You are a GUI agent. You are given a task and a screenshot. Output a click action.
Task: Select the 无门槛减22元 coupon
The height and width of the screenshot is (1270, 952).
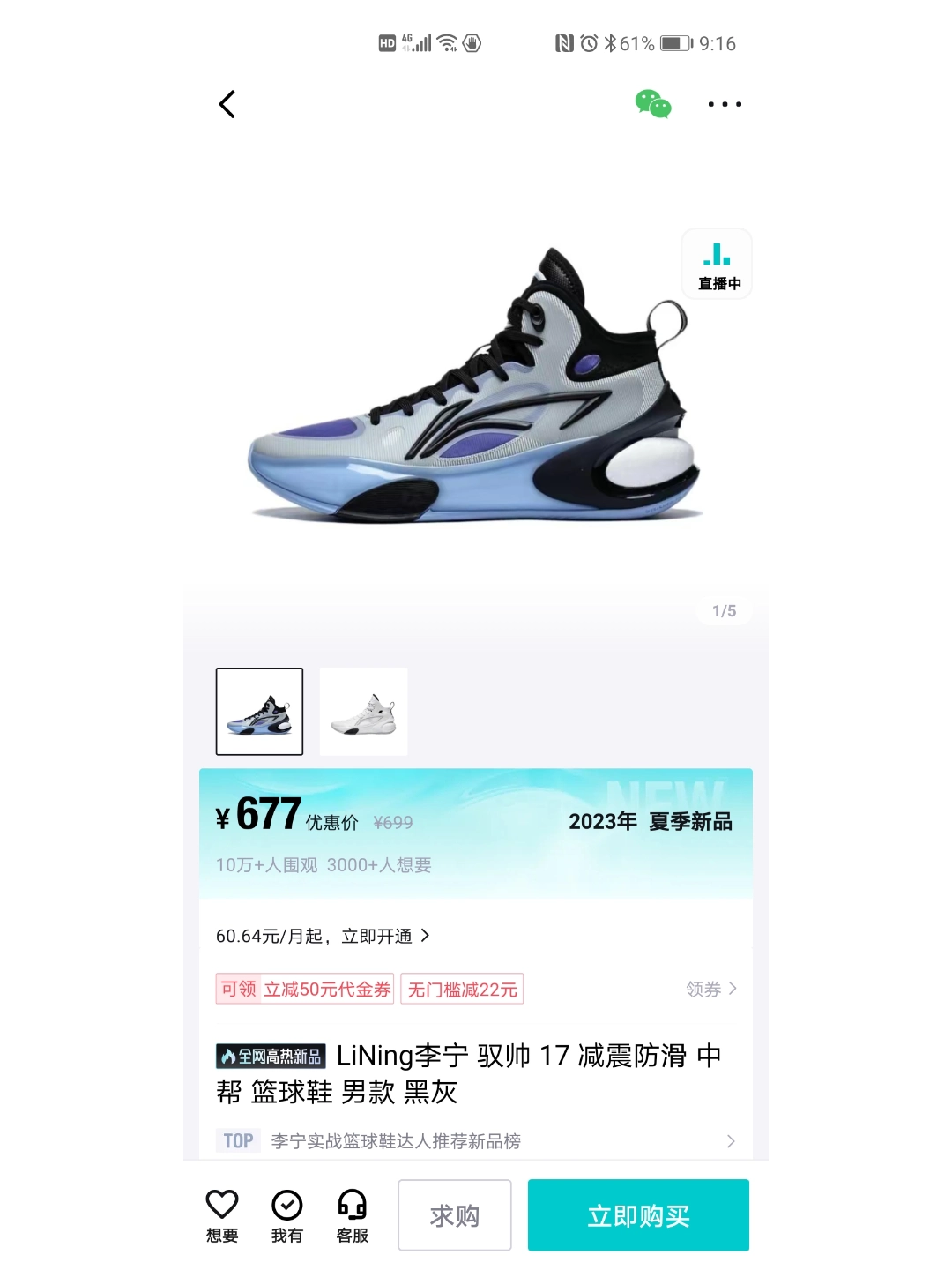[461, 989]
